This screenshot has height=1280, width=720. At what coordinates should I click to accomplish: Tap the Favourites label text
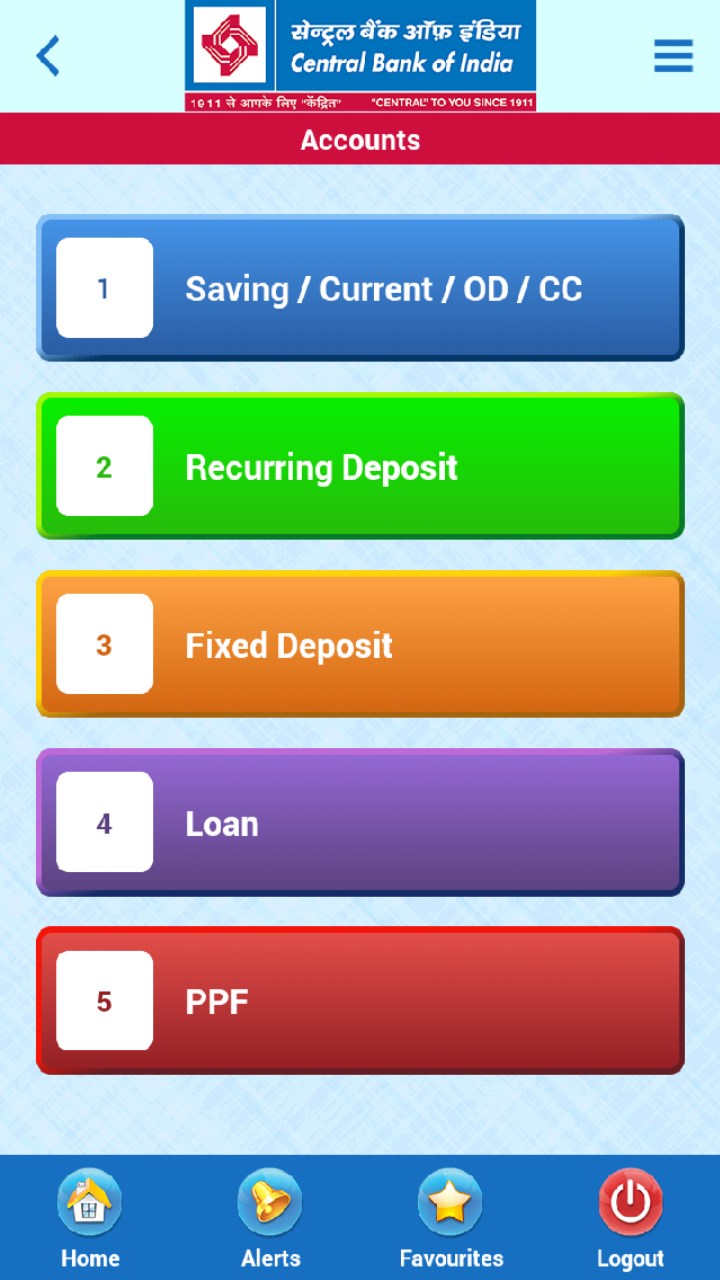tap(451, 1258)
